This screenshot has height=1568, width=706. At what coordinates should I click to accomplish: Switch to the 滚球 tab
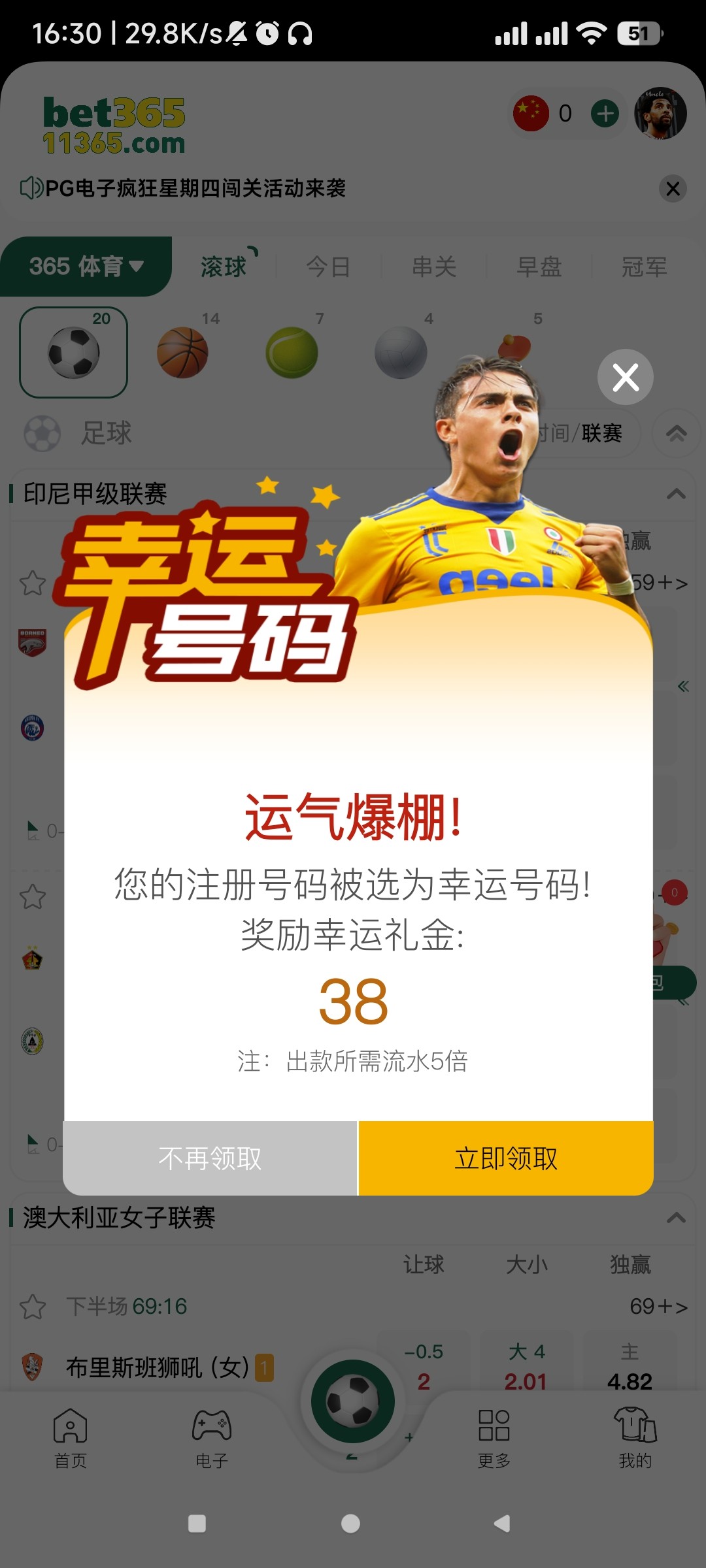pos(224,267)
